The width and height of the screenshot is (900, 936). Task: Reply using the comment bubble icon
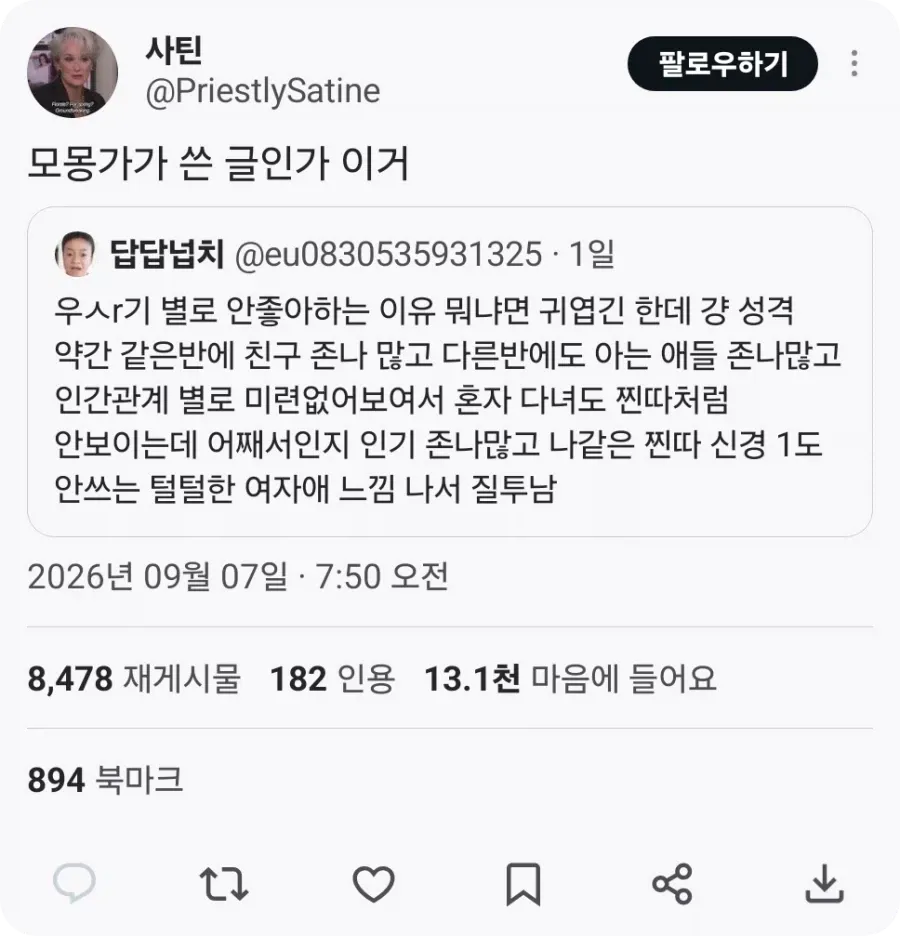pos(74,883)
